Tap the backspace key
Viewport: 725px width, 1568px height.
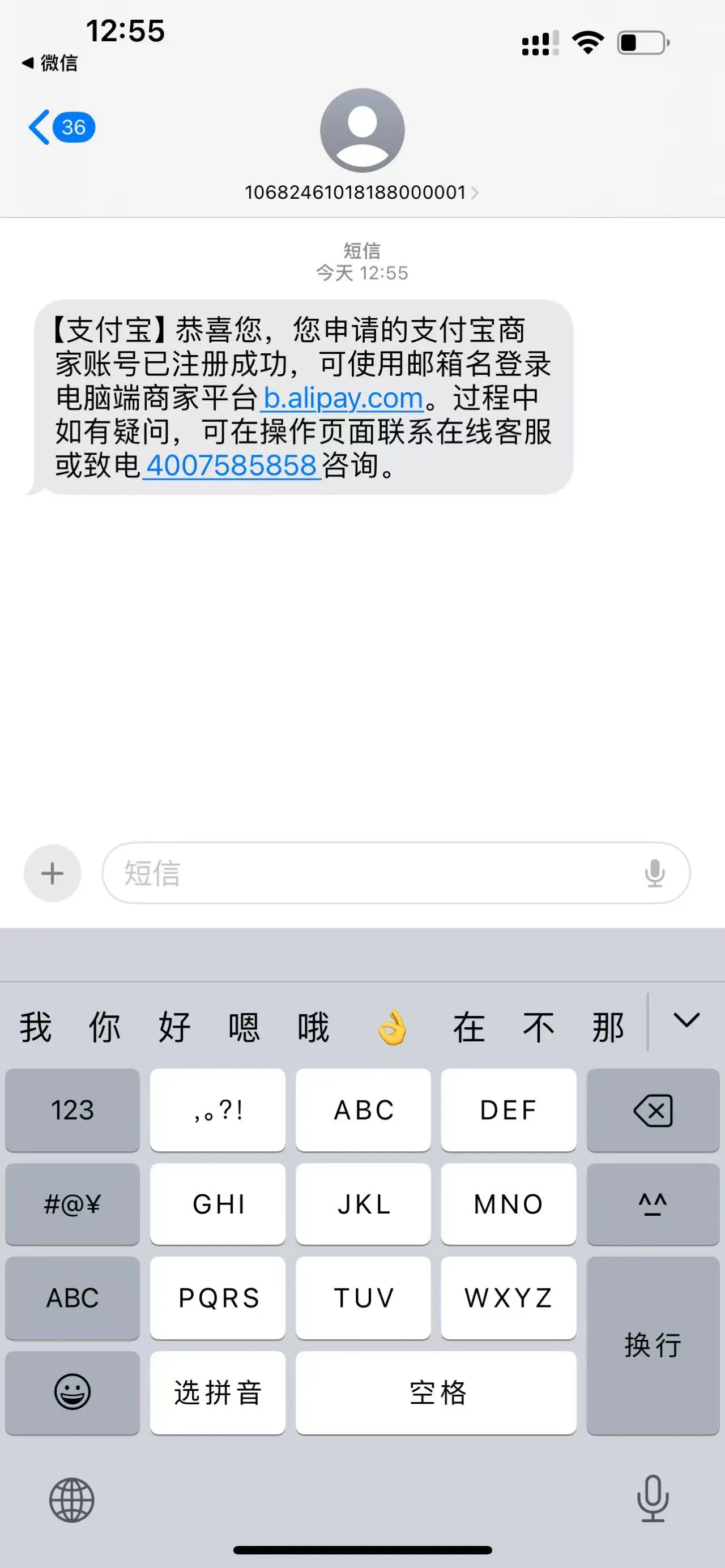point(652,1110)
